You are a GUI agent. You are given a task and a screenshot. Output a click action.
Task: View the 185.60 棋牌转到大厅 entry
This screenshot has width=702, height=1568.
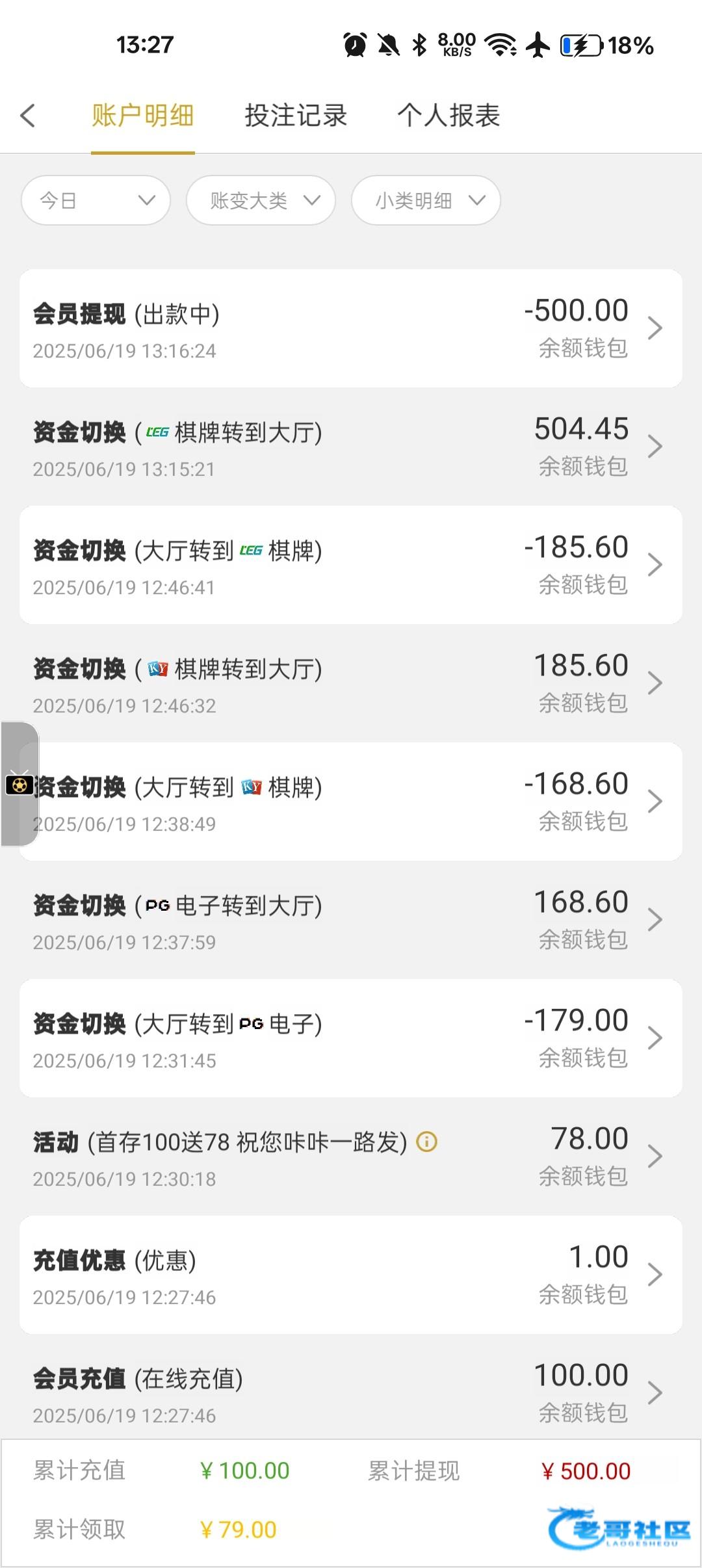[351, 683]
